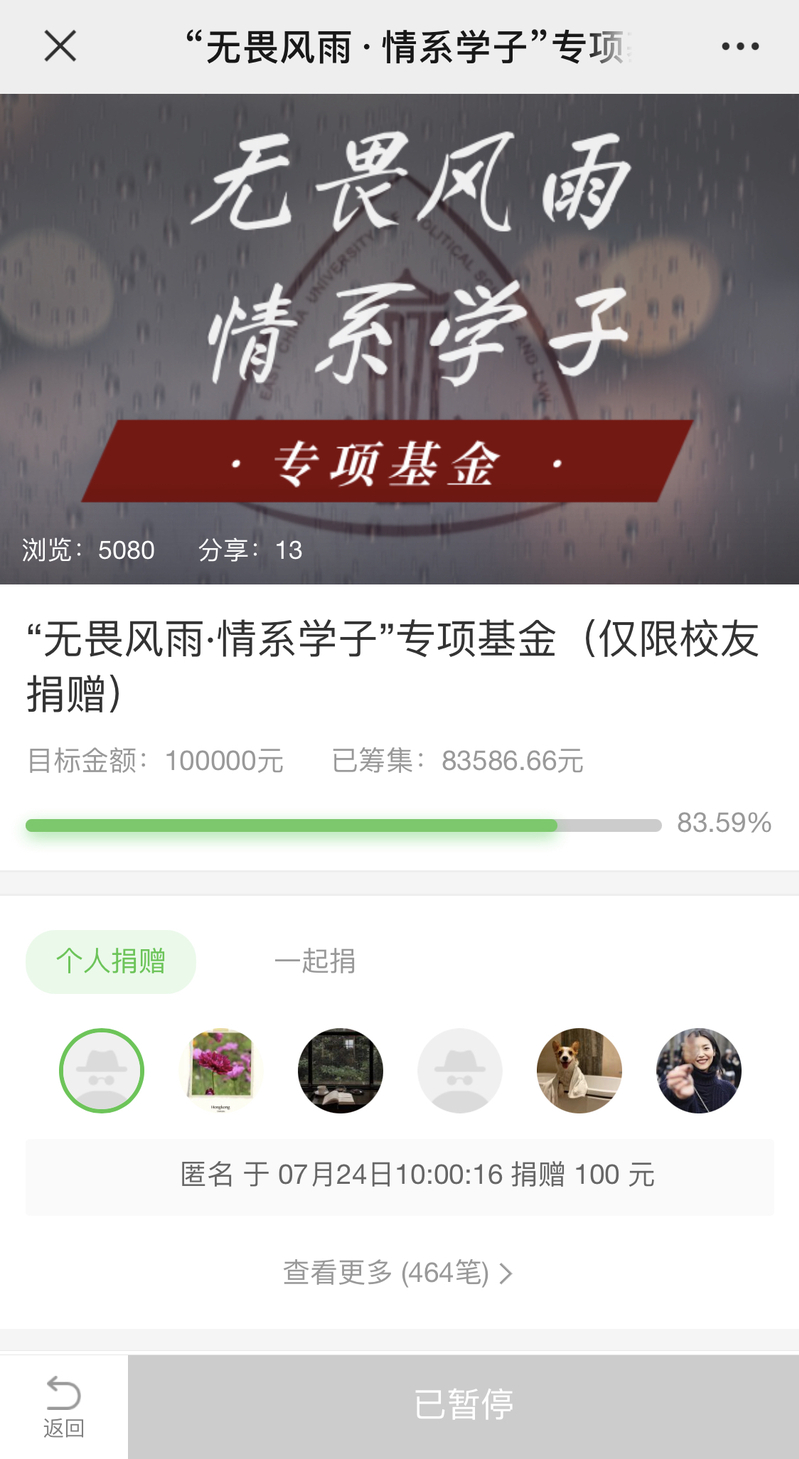Image resolution: width=799 pixels, height=1459 pixels.
Task: Close the donation page with the X
Action: pyautogui.click(x=60, y=46)
